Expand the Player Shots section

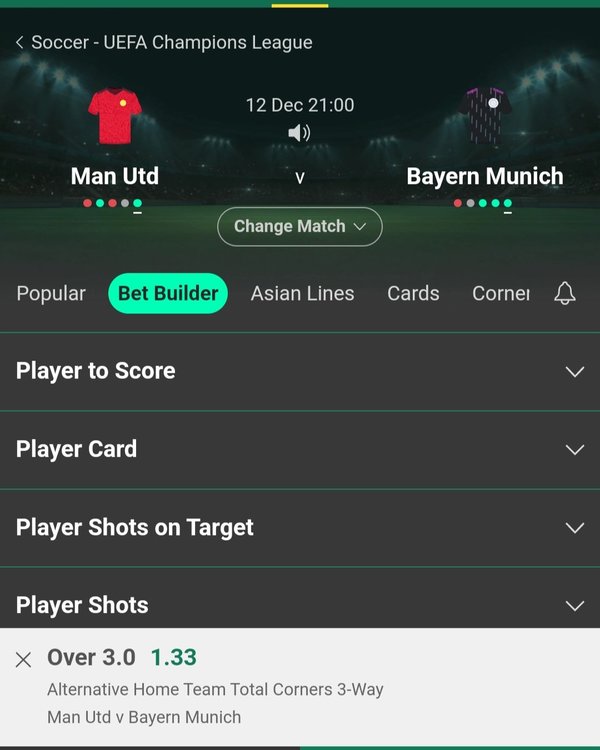click(x=300, y=605)
